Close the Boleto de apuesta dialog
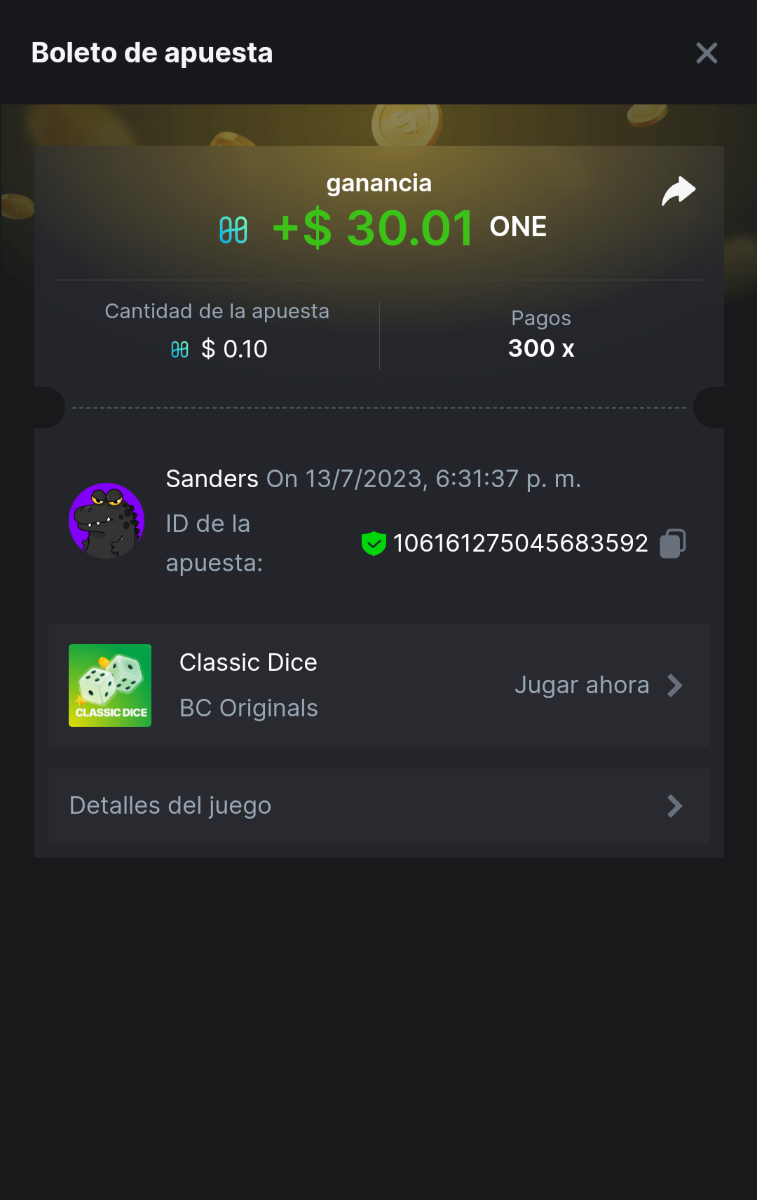Viewport: 757px width, 1200px height. tap(706, 53)
